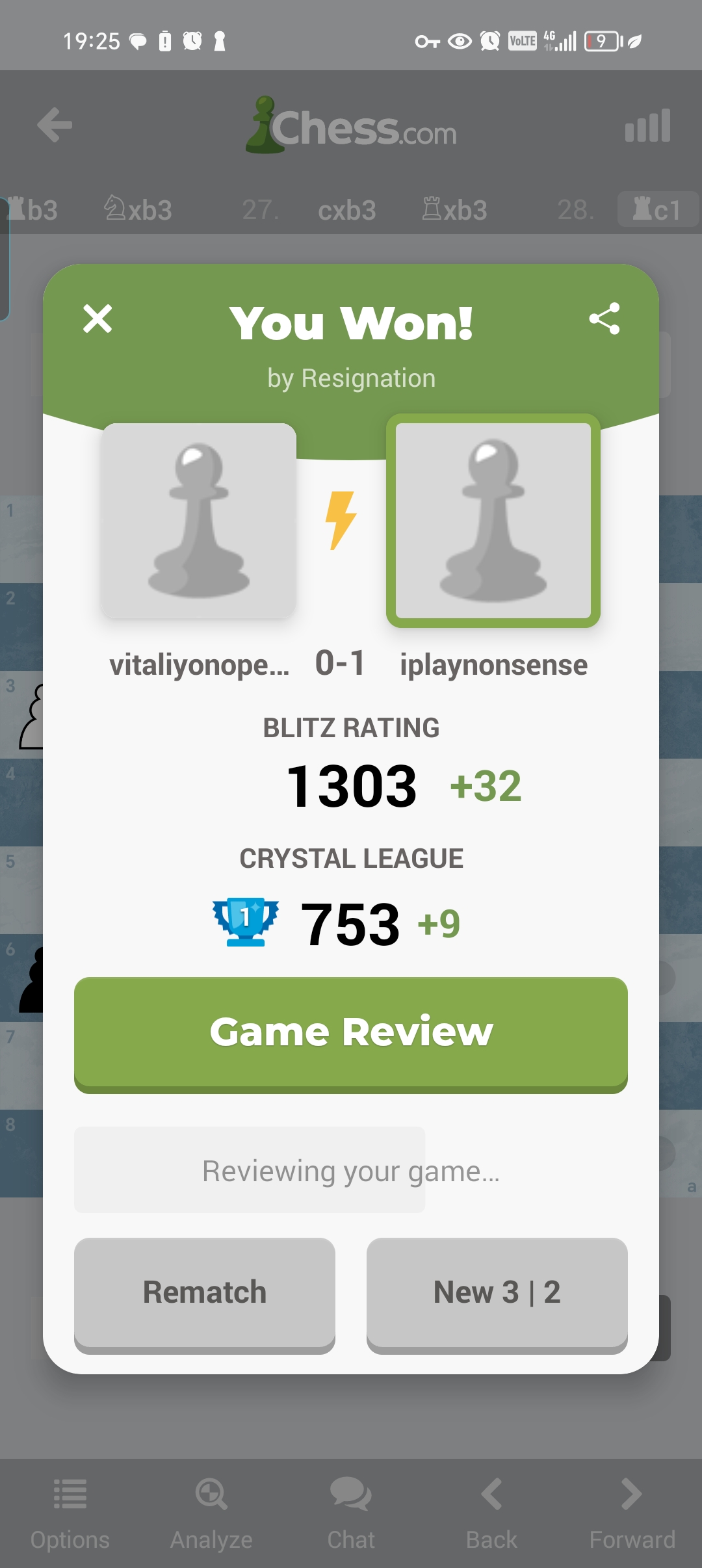This screenshot has height=1568, width=702.
Task: Jump to rook move c1
Action: pyautogui.click(x=657, y=209)
